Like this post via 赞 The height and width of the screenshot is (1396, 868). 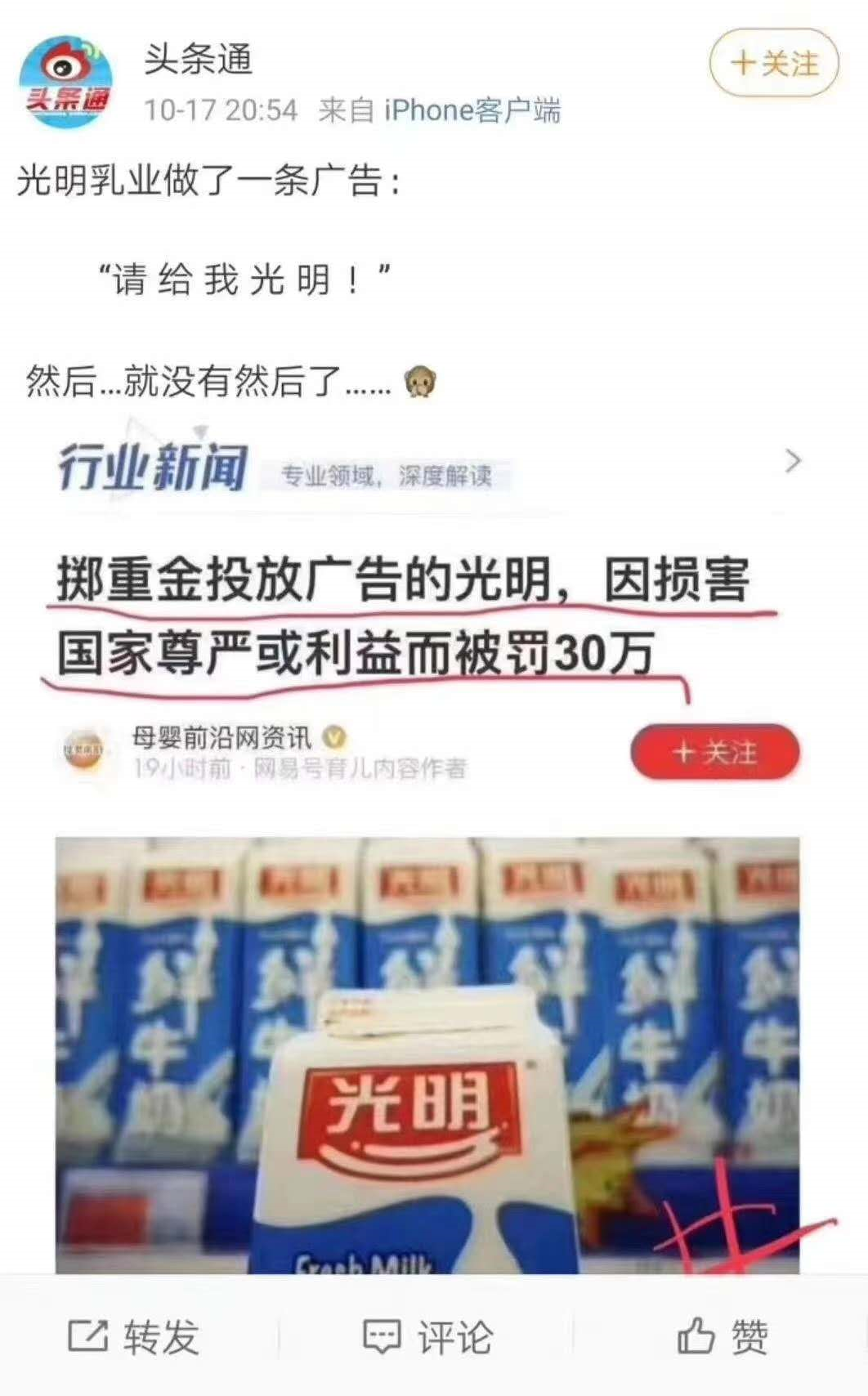tap(723, 1338)
